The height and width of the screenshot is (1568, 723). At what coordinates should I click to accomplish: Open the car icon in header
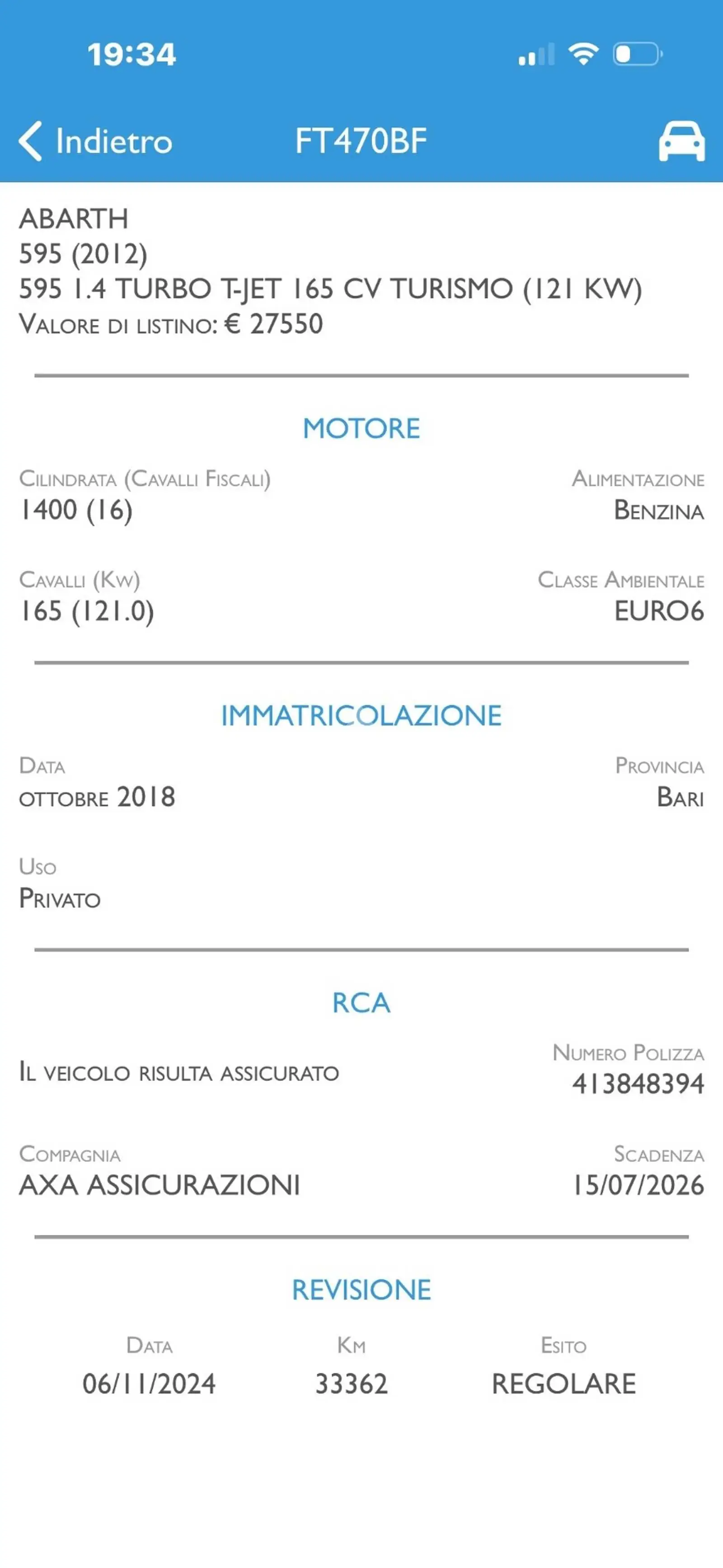tap(681, 141)
